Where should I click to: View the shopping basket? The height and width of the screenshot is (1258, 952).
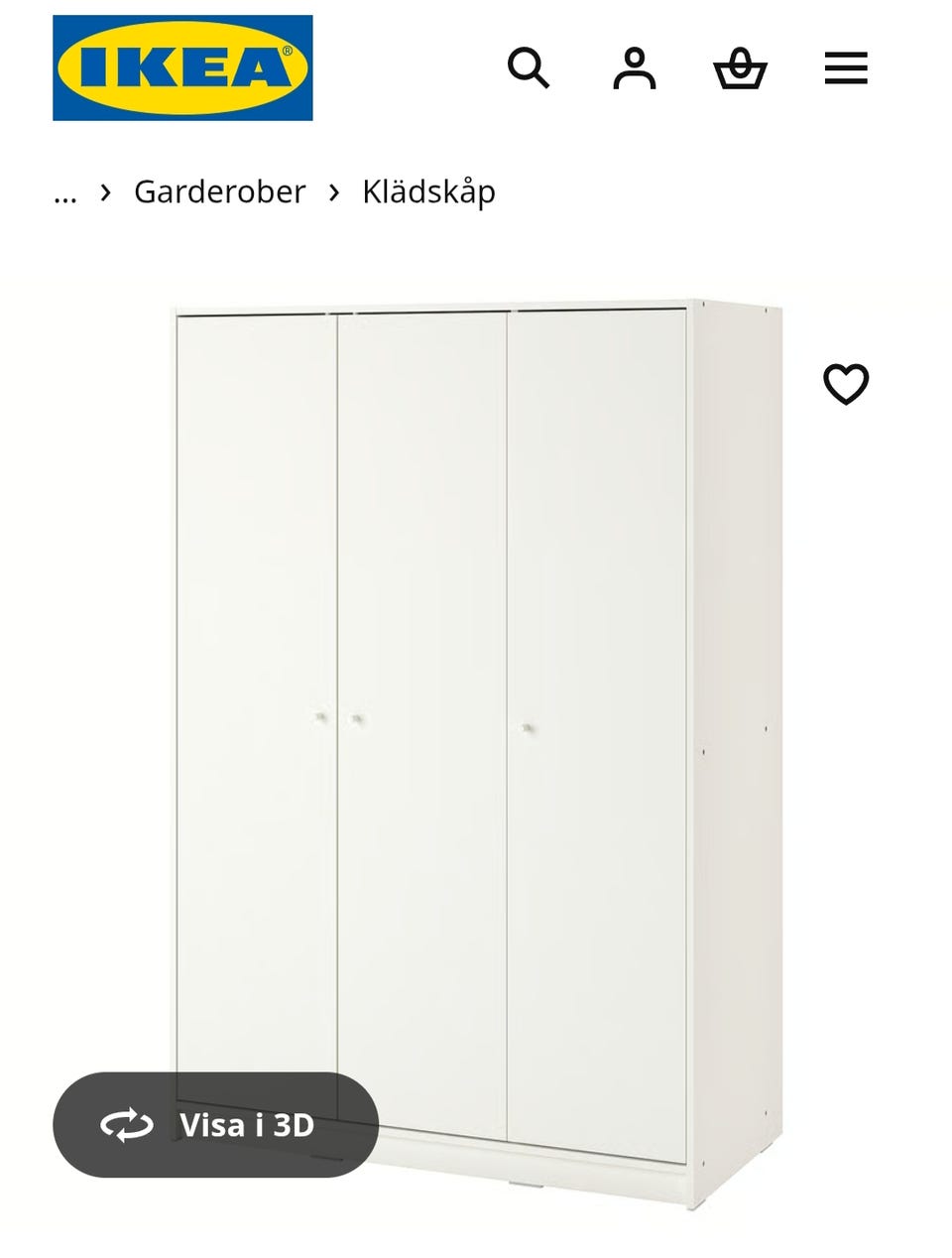click(x=740, y=67)
